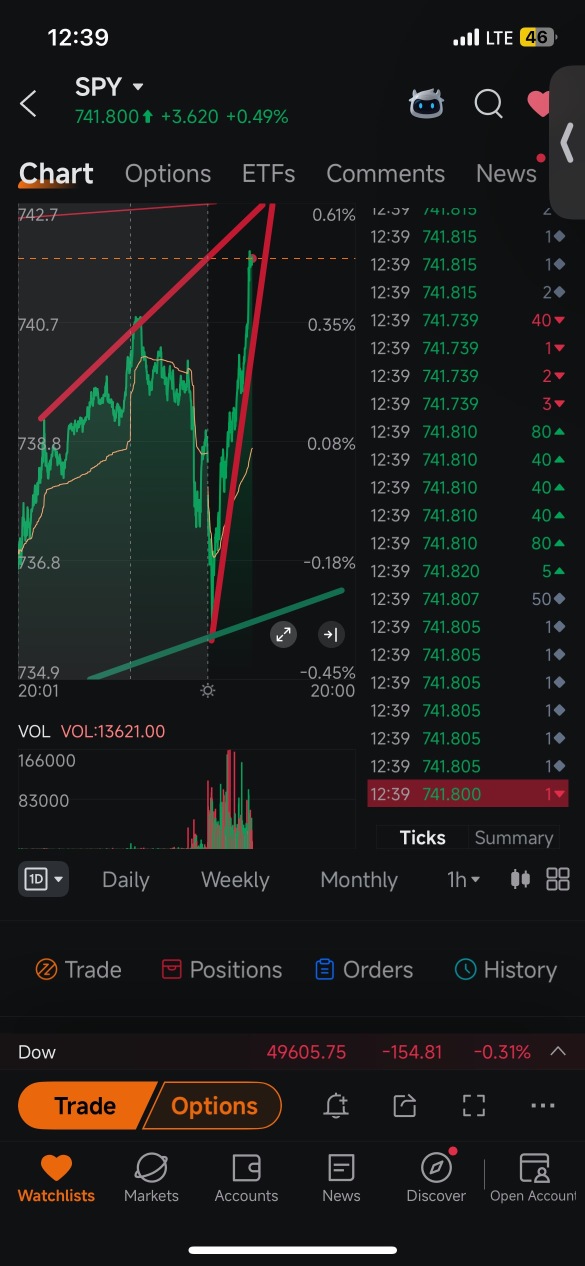
Task: Select the Monthly chart interval
Action: (x=359, y=880)
